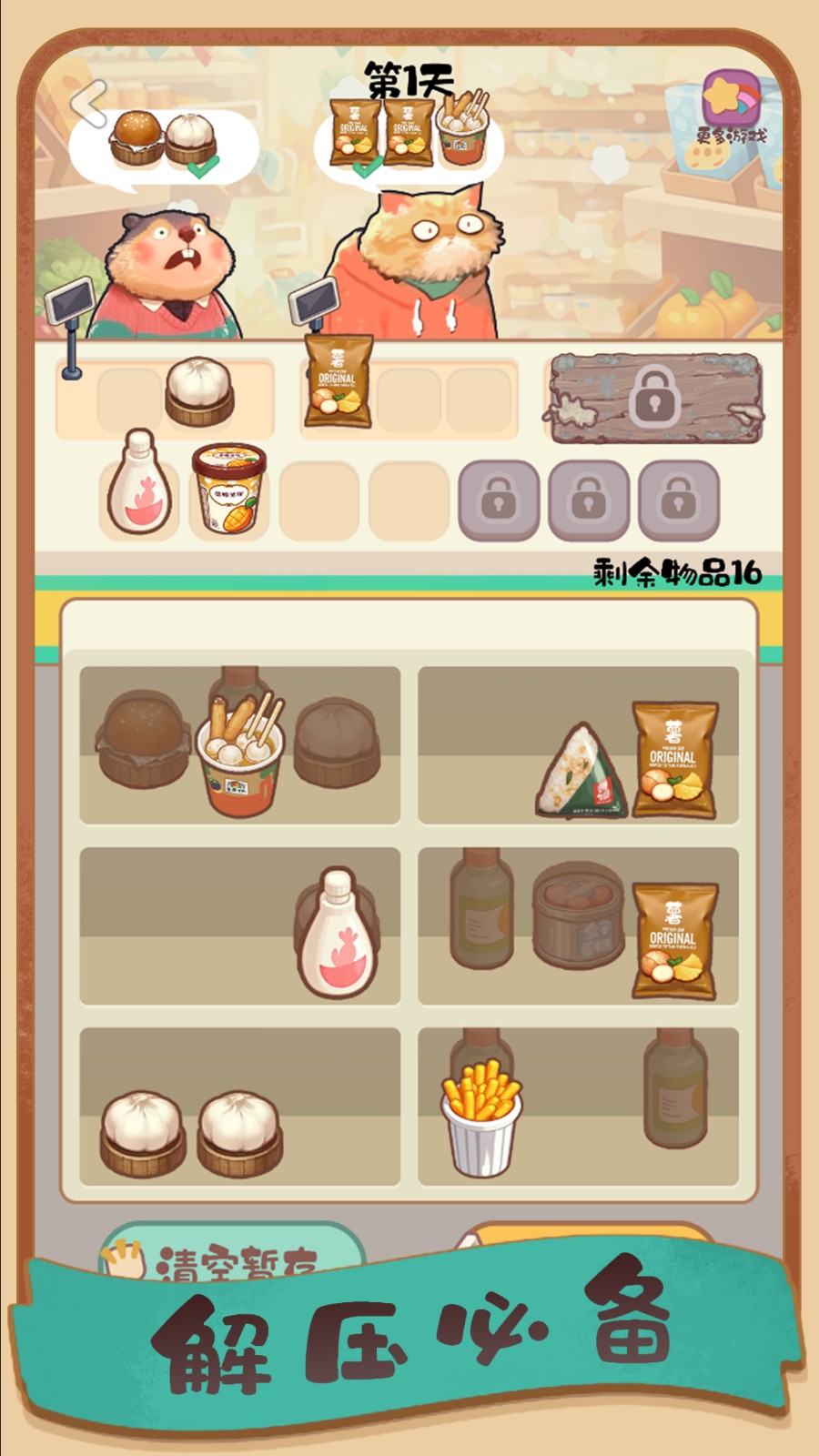This screenshot has height=1456, width=819.
Task: Tap the back arrow at top left
Action: 87,103
